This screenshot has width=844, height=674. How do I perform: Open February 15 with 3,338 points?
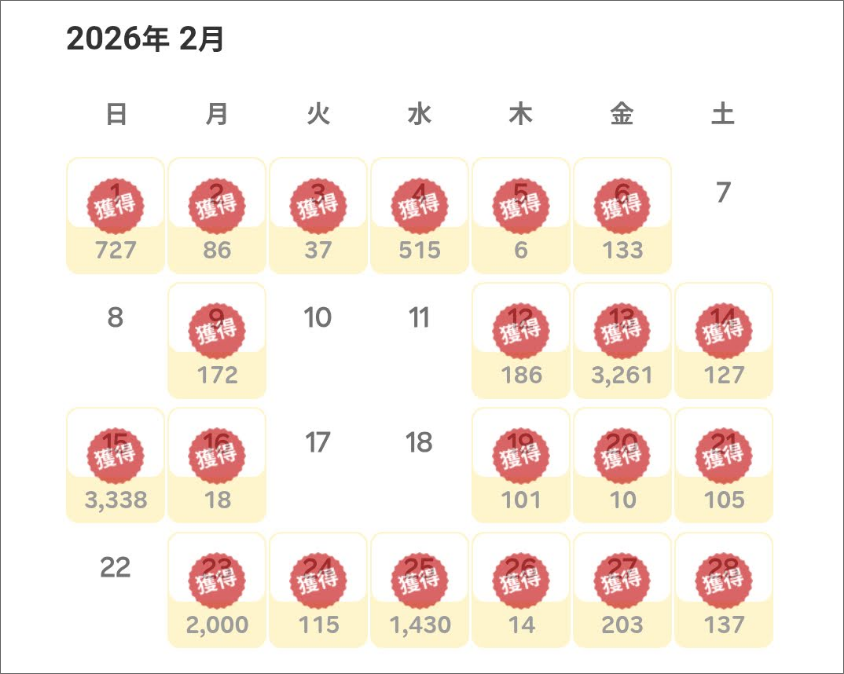pos(116,465)
